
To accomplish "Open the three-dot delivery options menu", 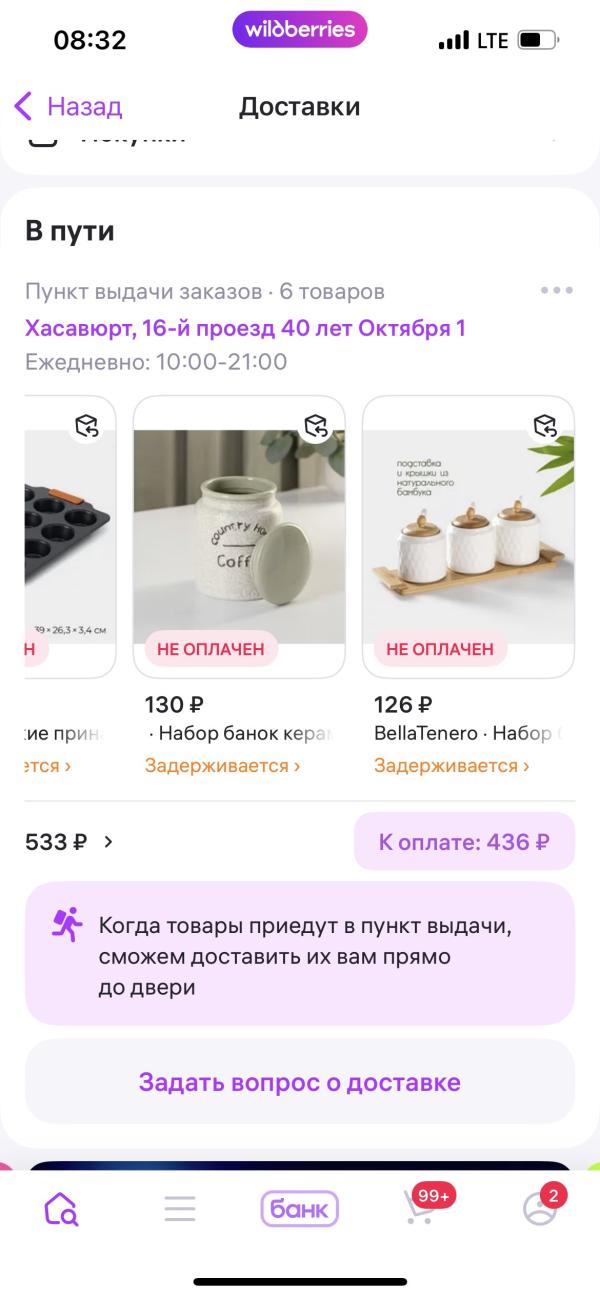I will tap(556, 291).
